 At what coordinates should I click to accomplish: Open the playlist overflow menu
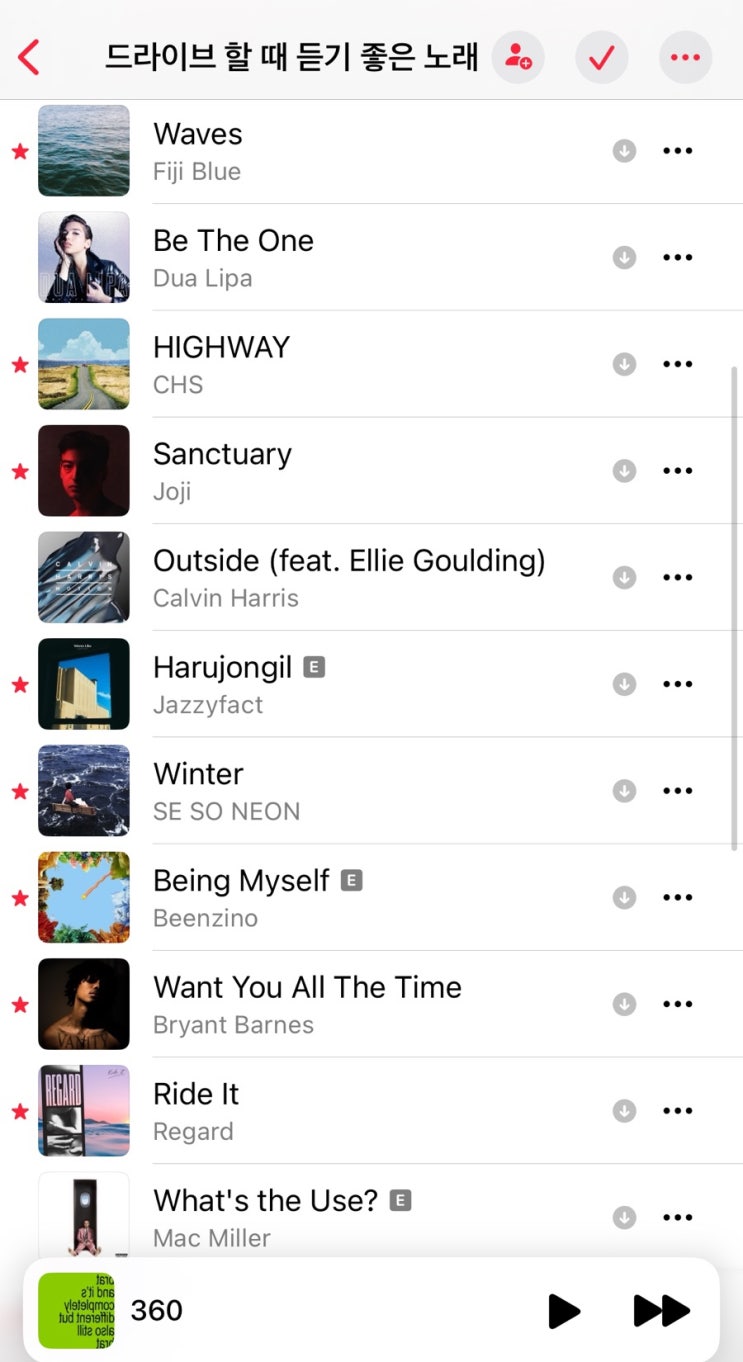685,58
